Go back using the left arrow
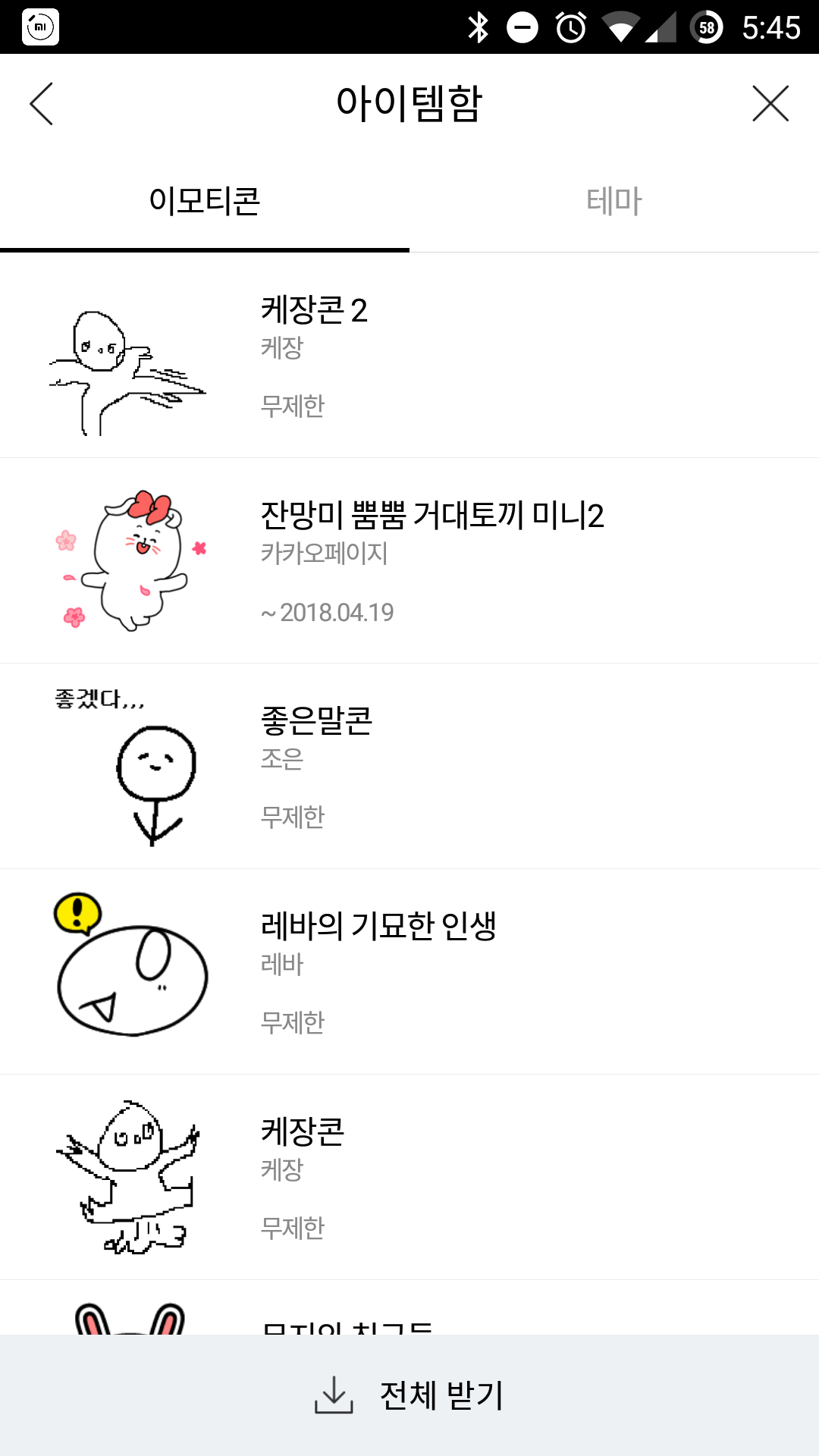 [x=42, y=104]
